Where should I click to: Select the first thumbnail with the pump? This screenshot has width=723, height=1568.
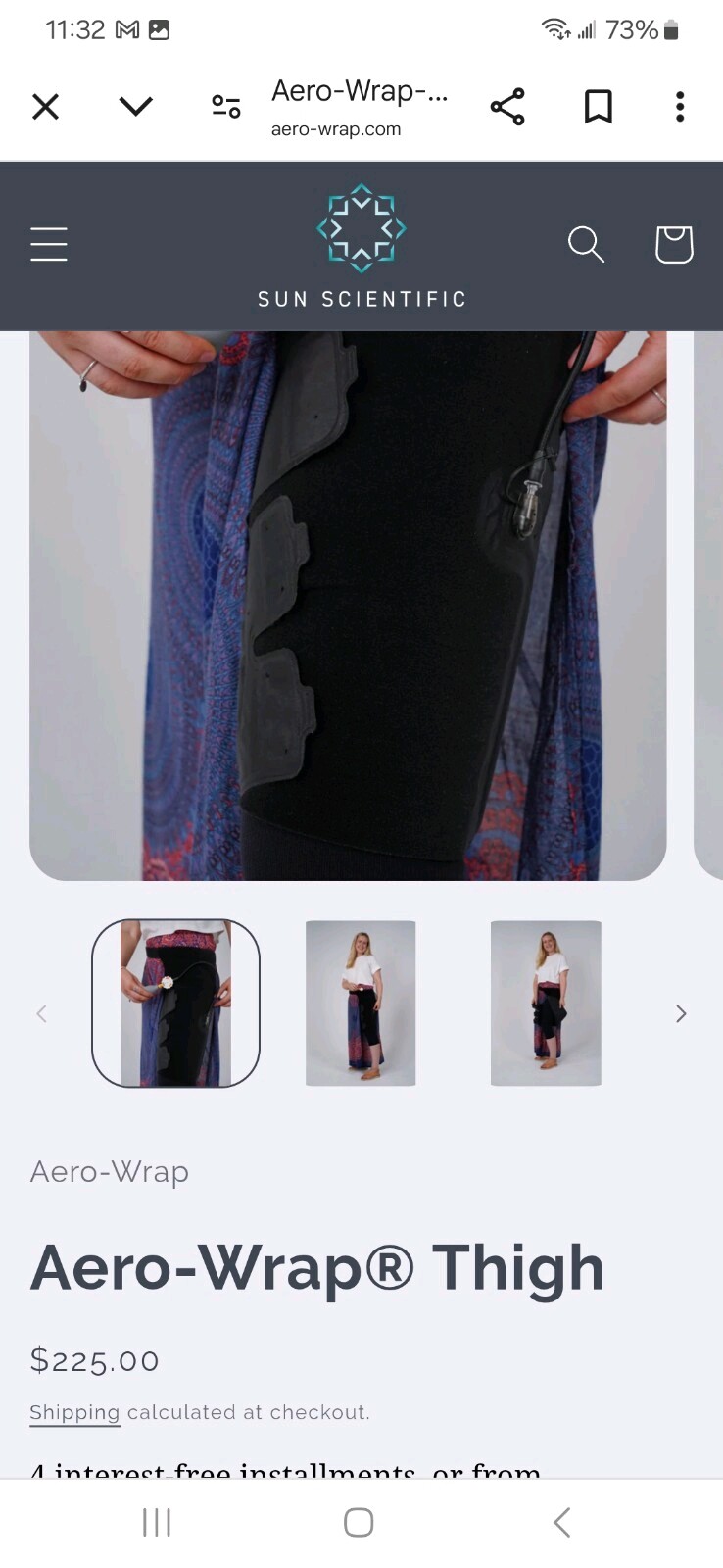[x=175, y=1003]
